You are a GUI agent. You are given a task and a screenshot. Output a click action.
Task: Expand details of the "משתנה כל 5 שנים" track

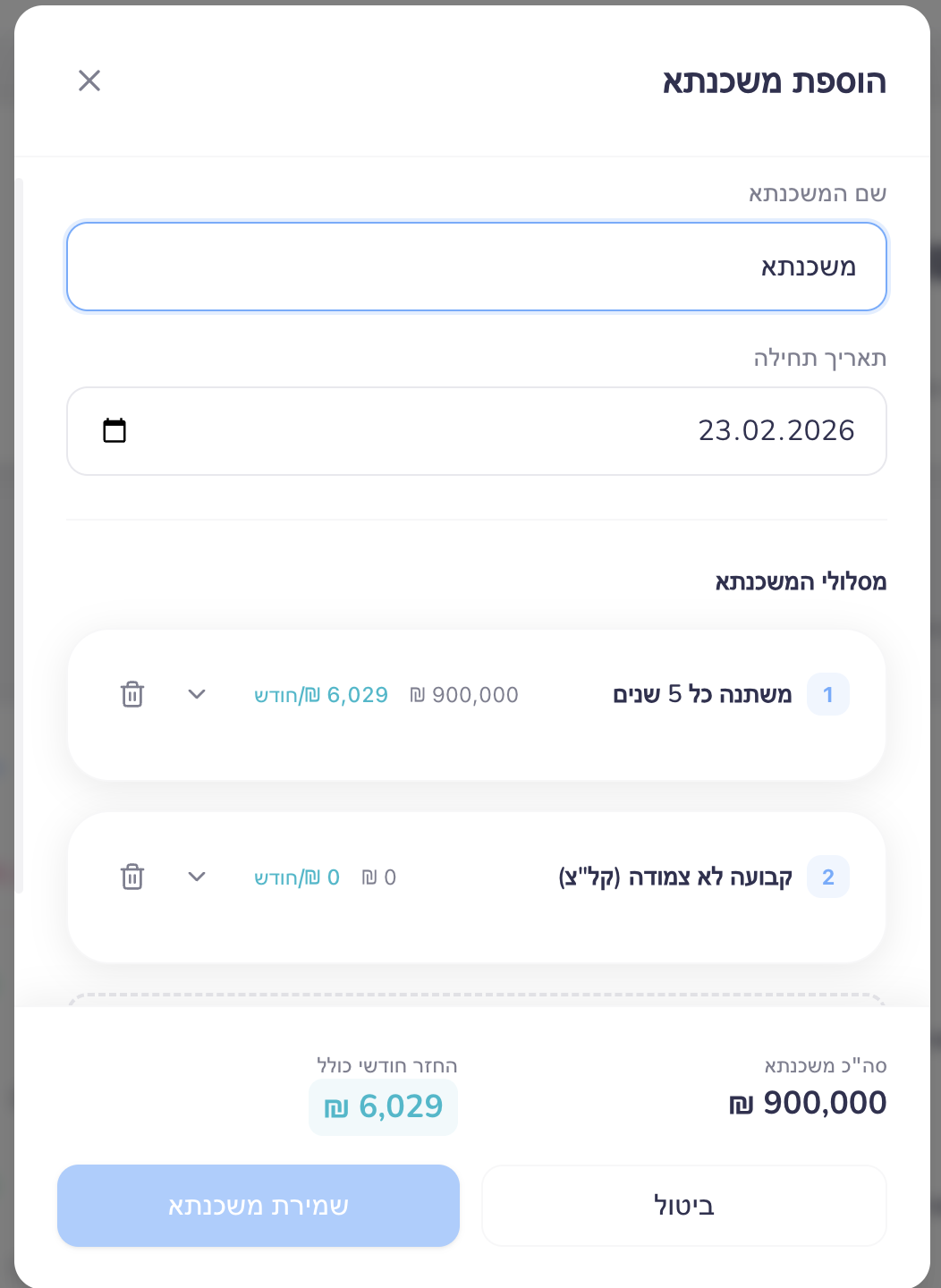coord(196,694)
